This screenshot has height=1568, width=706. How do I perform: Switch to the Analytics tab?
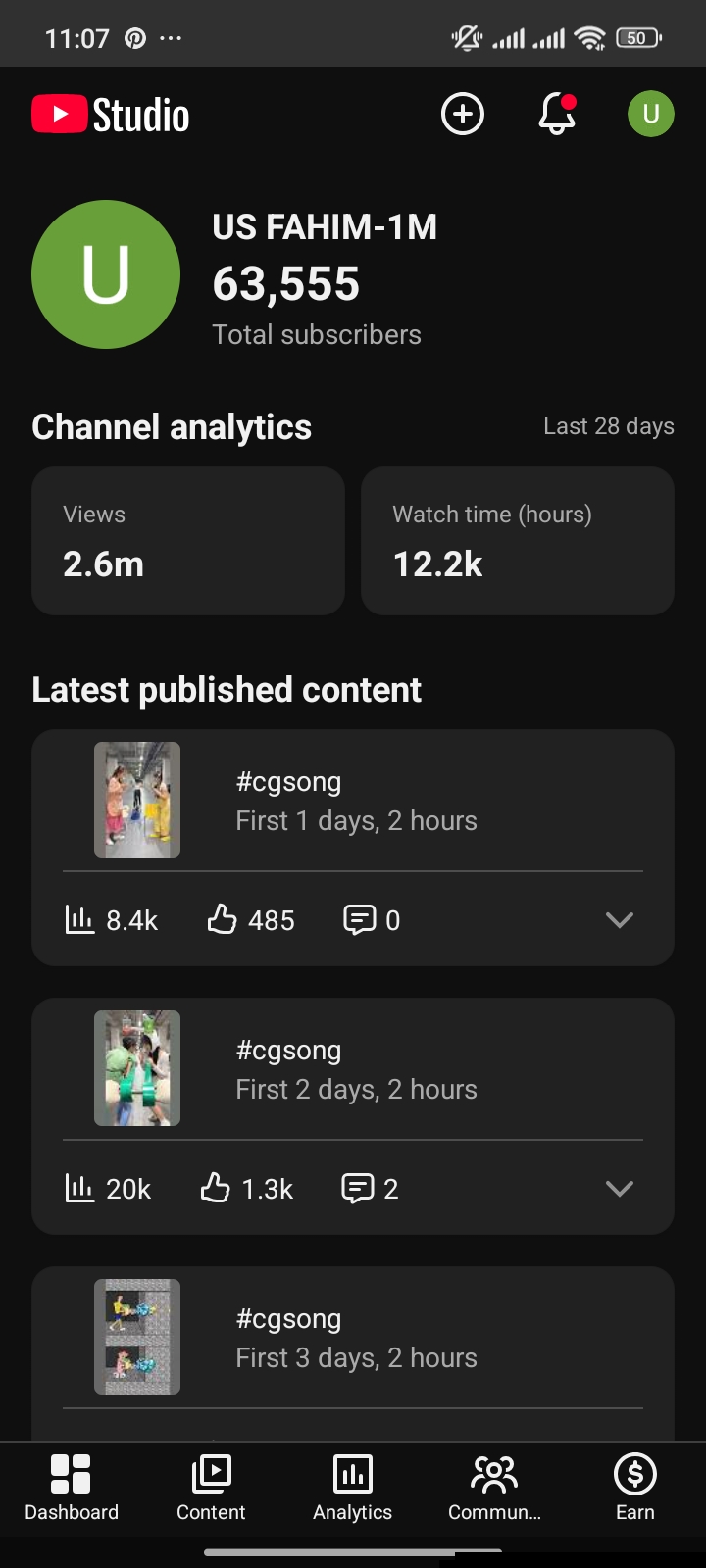click(x=353, y=1488)
